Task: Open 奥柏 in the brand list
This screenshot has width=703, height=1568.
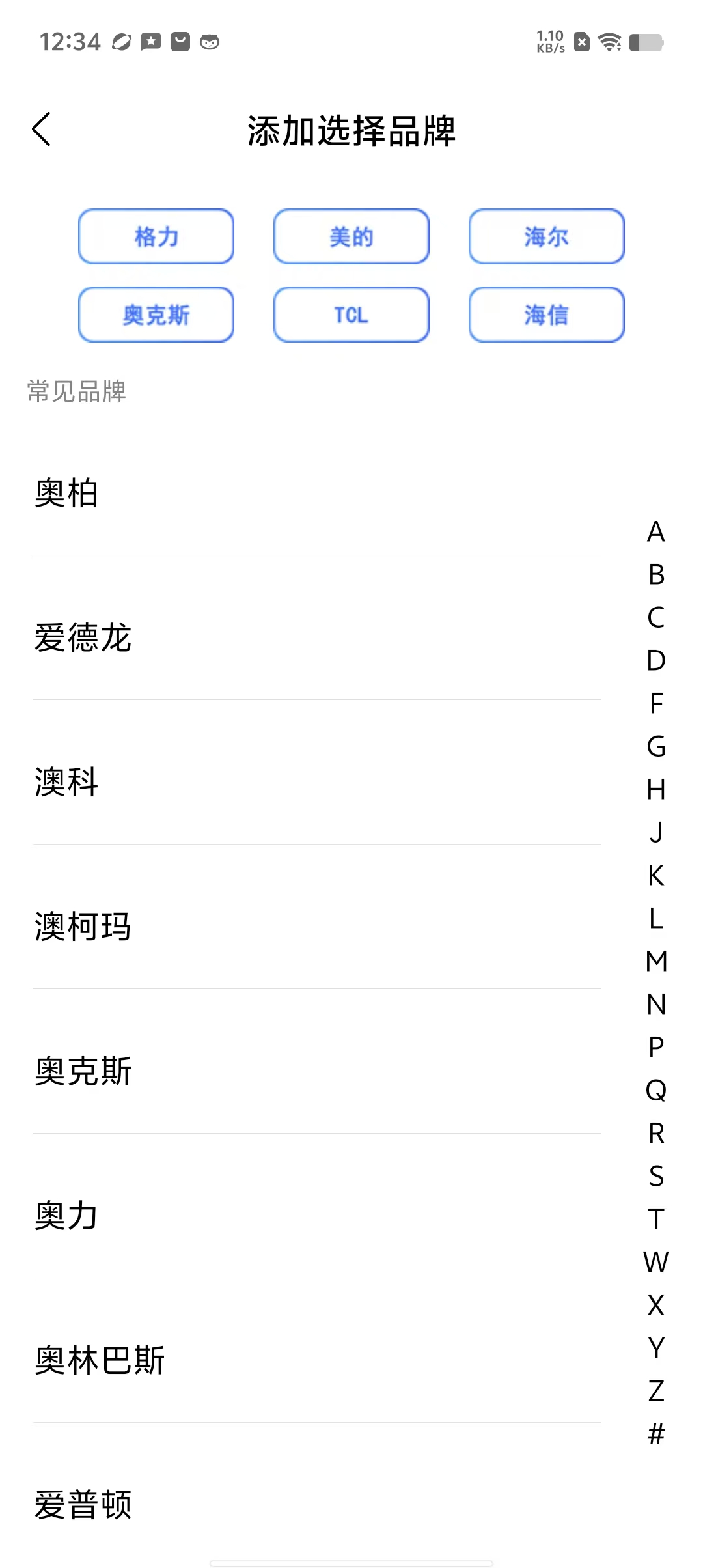Action: coord(317,493)
